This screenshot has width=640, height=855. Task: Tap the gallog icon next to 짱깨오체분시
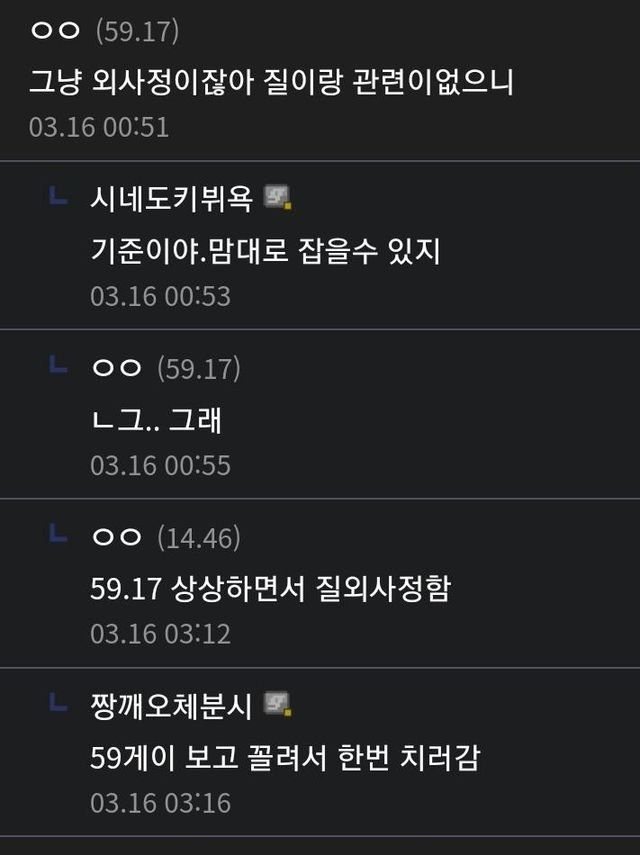(277, 707)
